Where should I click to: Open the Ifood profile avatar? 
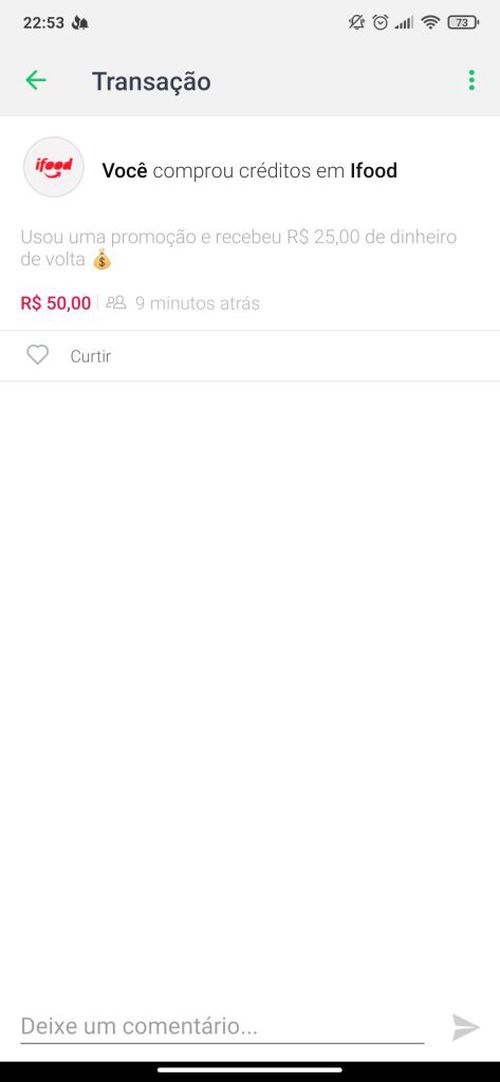[x=54, y=167]
